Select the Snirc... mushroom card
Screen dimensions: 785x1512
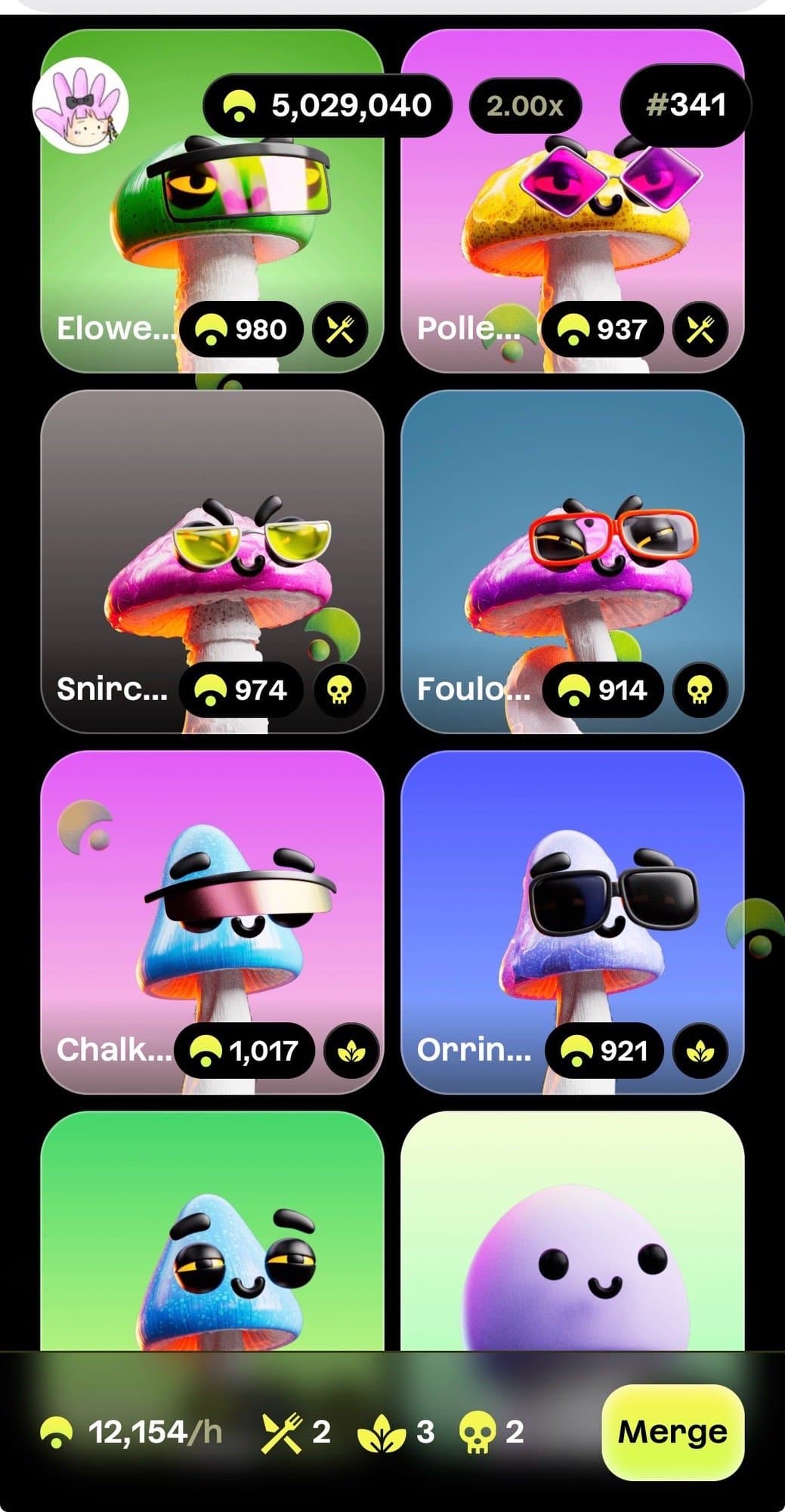click(212, 561)
